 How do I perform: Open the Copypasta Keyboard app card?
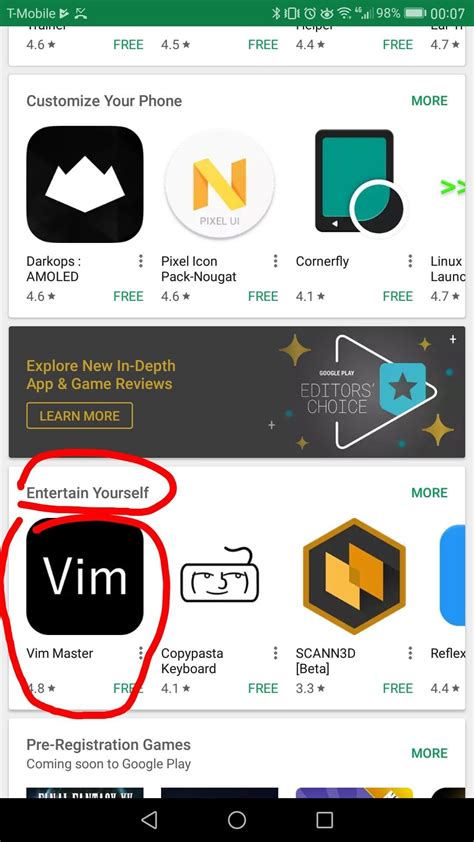pos(220,607)
